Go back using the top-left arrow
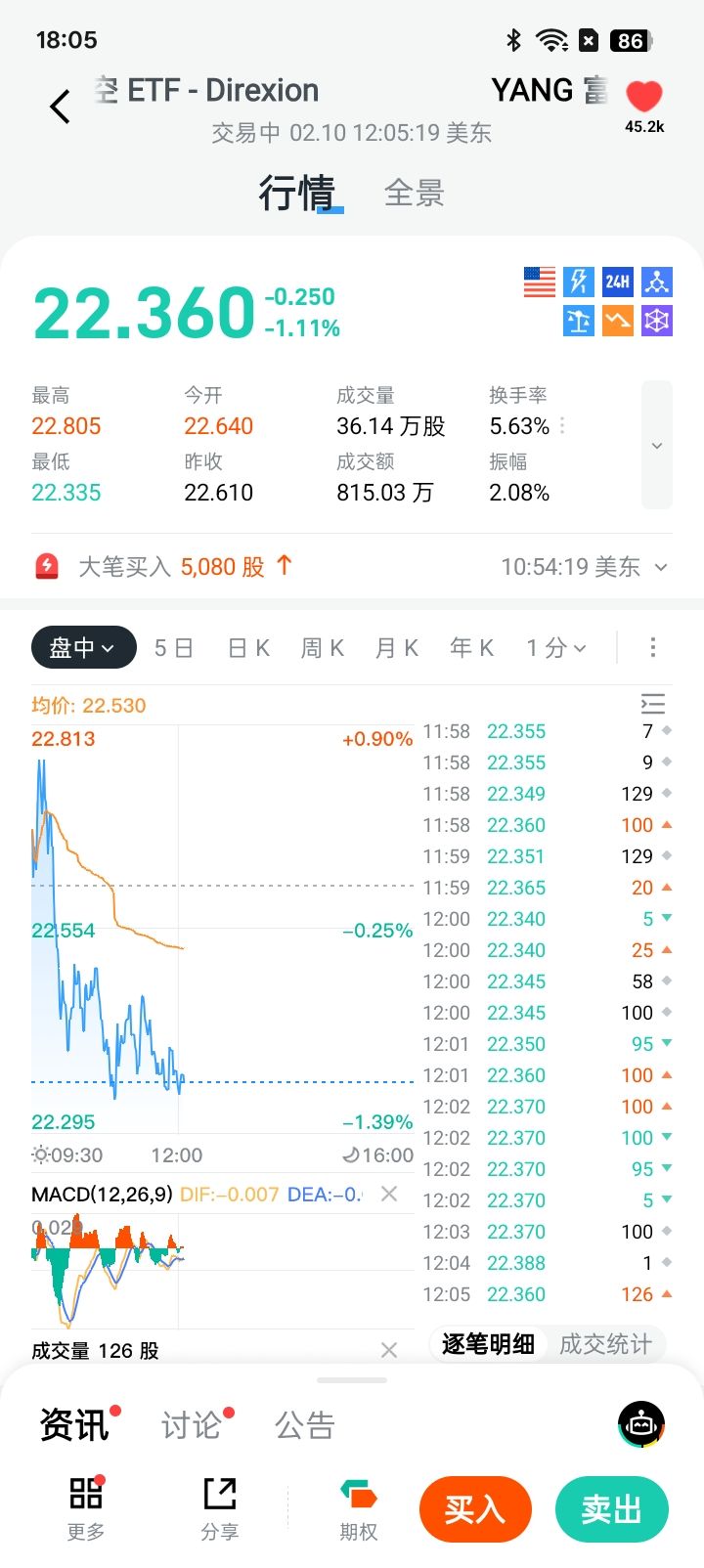Viewport: 704px width, 1568px height. point(61,106)
